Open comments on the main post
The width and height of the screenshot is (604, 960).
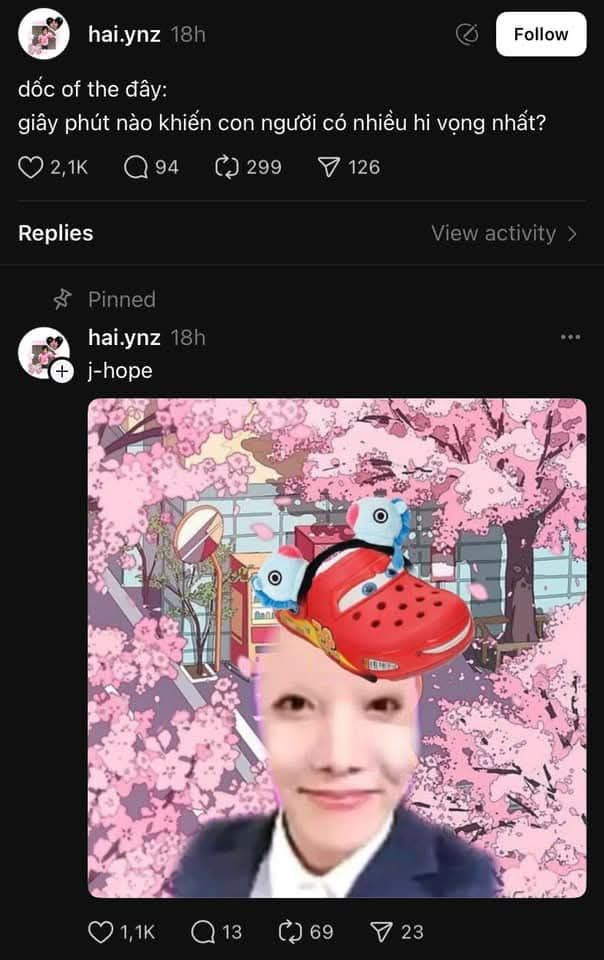click(x=136, y=167)
